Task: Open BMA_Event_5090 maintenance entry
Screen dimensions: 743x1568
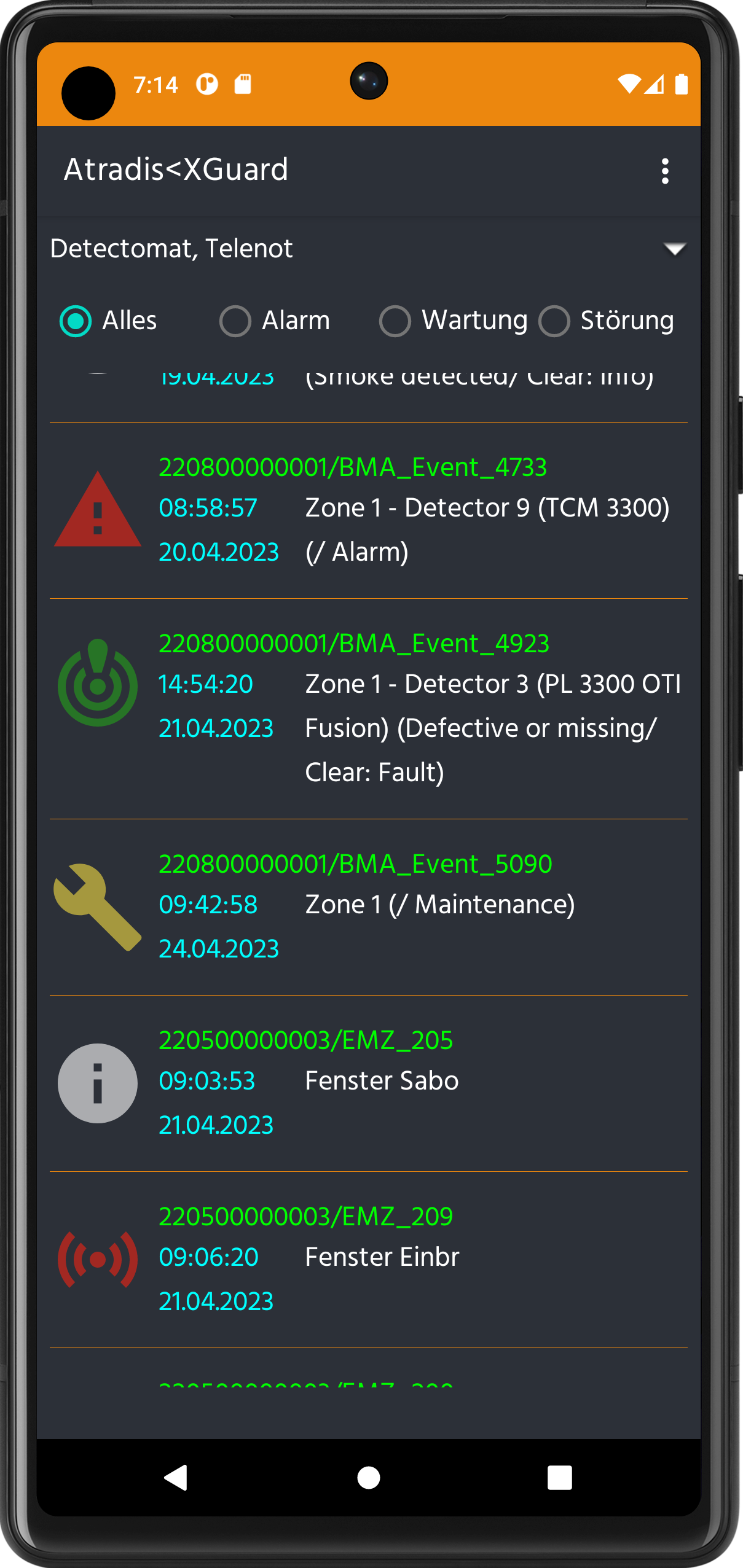Action: point(368,907)
